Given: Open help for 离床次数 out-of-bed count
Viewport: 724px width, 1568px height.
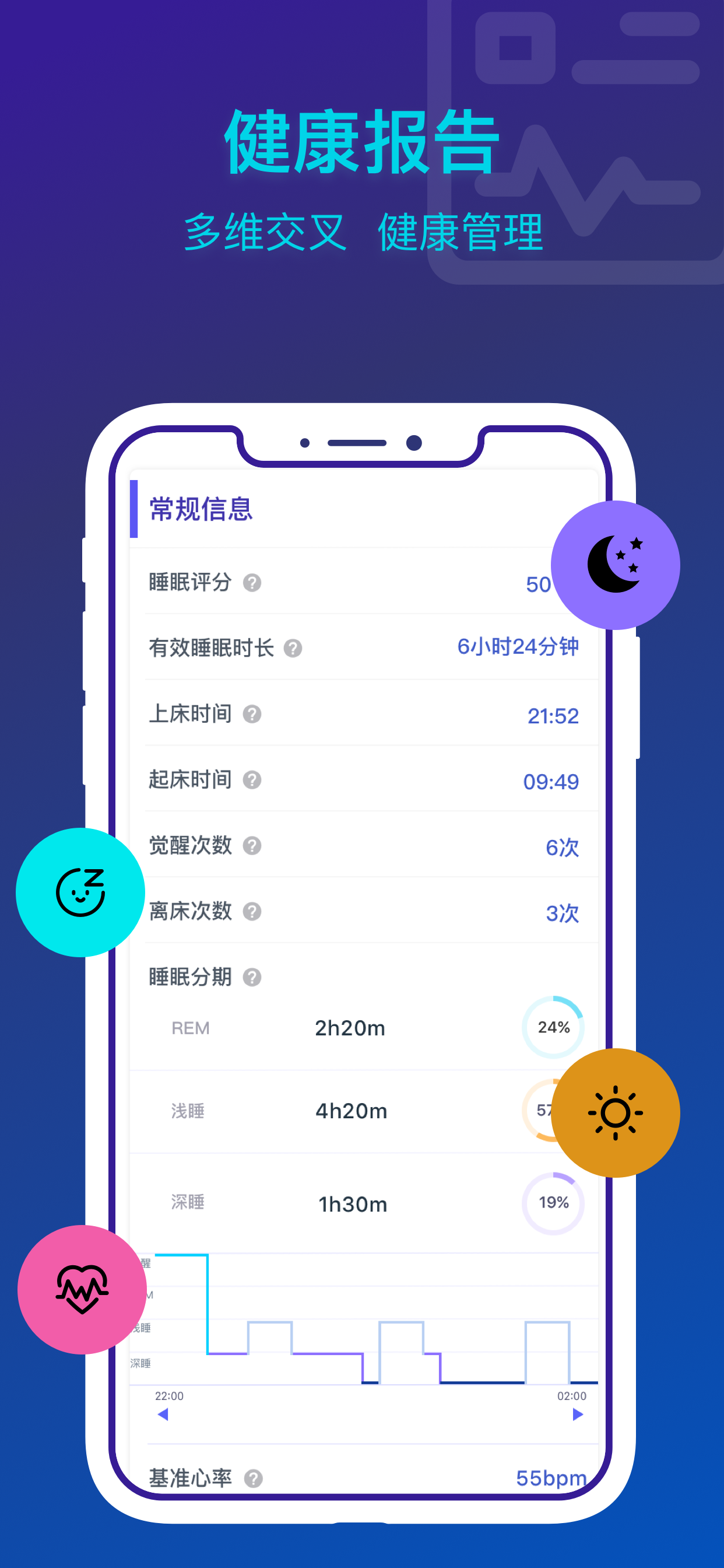Looking at the screenshot, I should pos(253,912).
